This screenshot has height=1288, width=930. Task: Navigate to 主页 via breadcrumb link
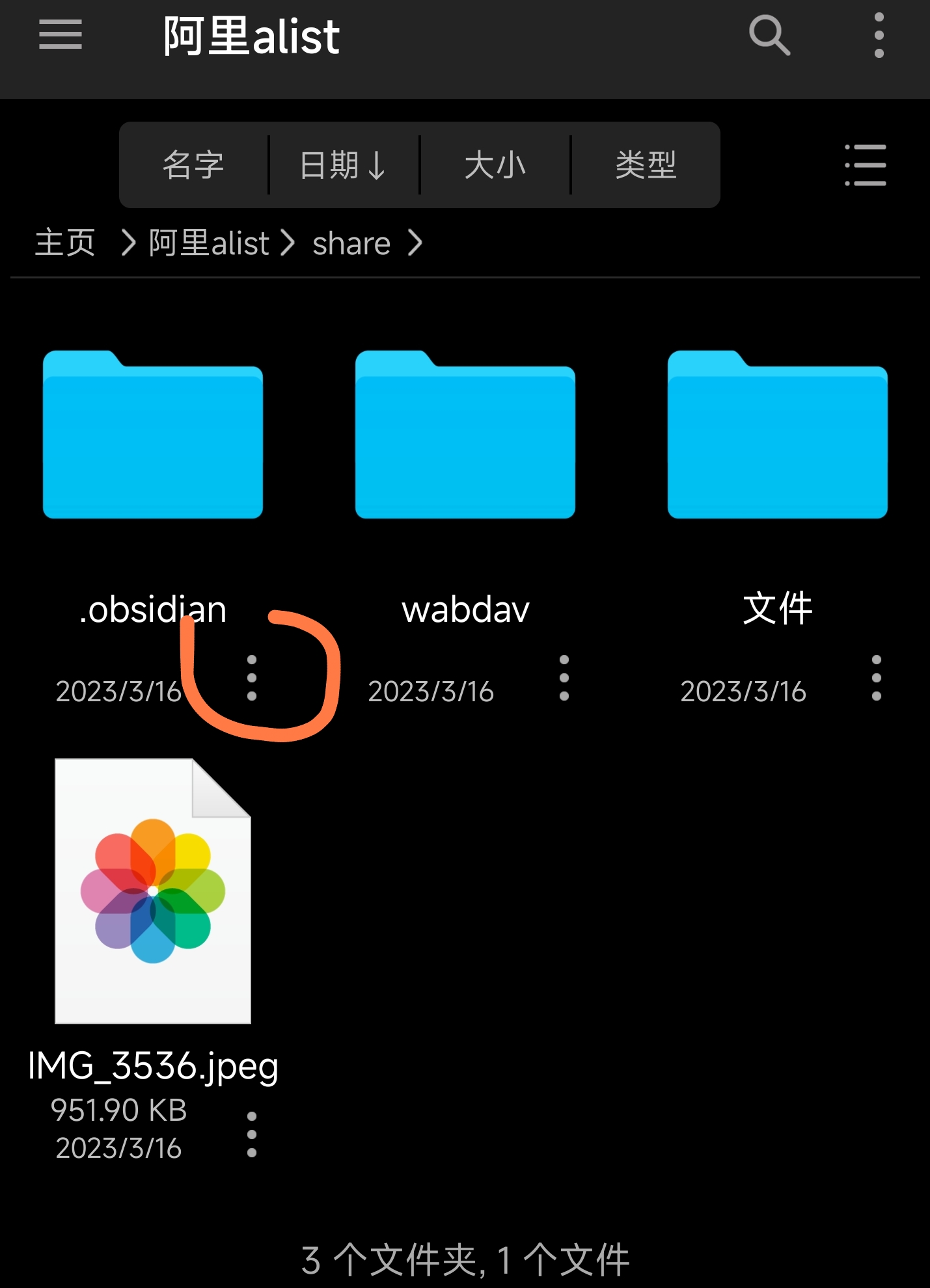click(x=65, y=243)
